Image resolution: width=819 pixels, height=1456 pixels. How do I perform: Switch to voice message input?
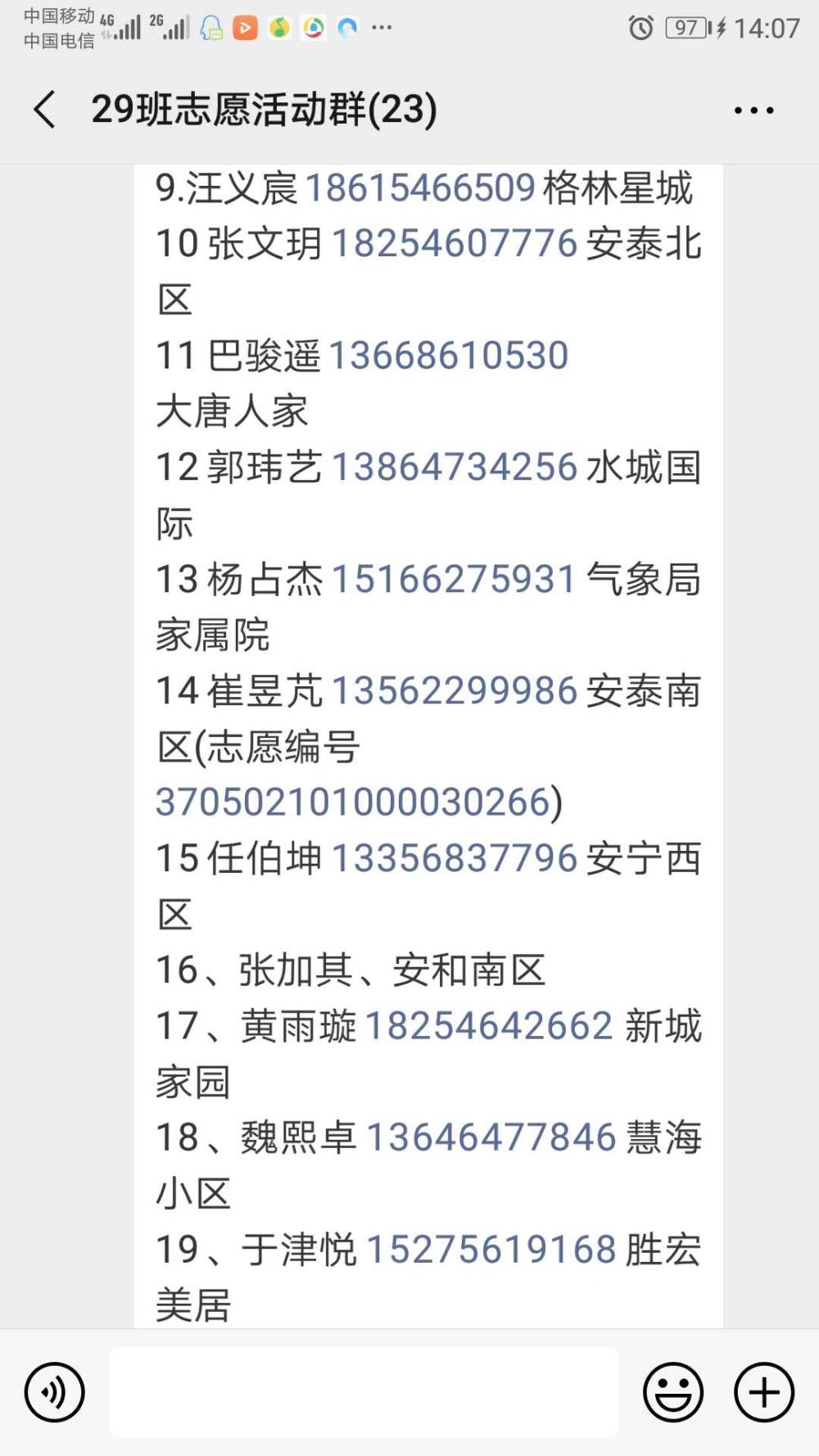point(54,1392)
